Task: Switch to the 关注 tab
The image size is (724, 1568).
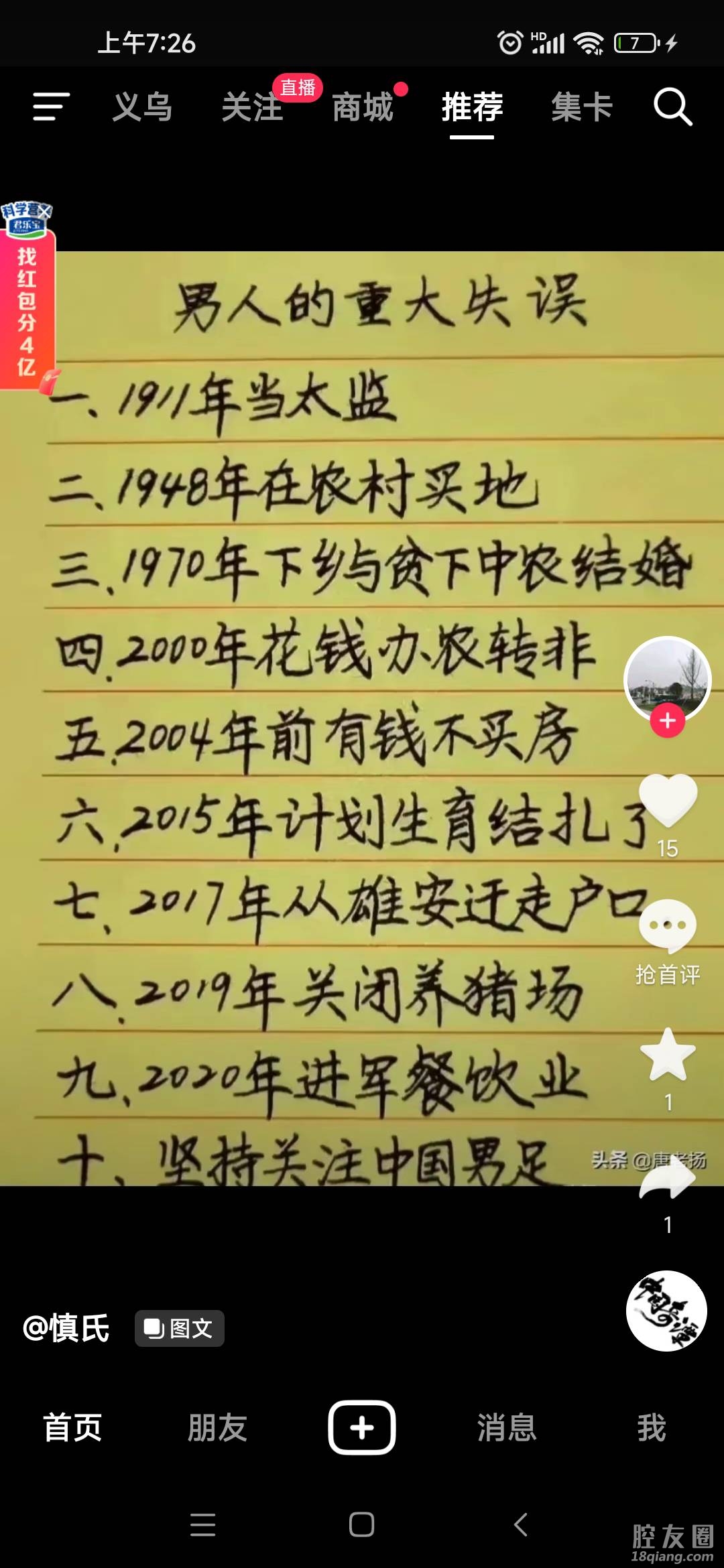Action: [252, 107]
